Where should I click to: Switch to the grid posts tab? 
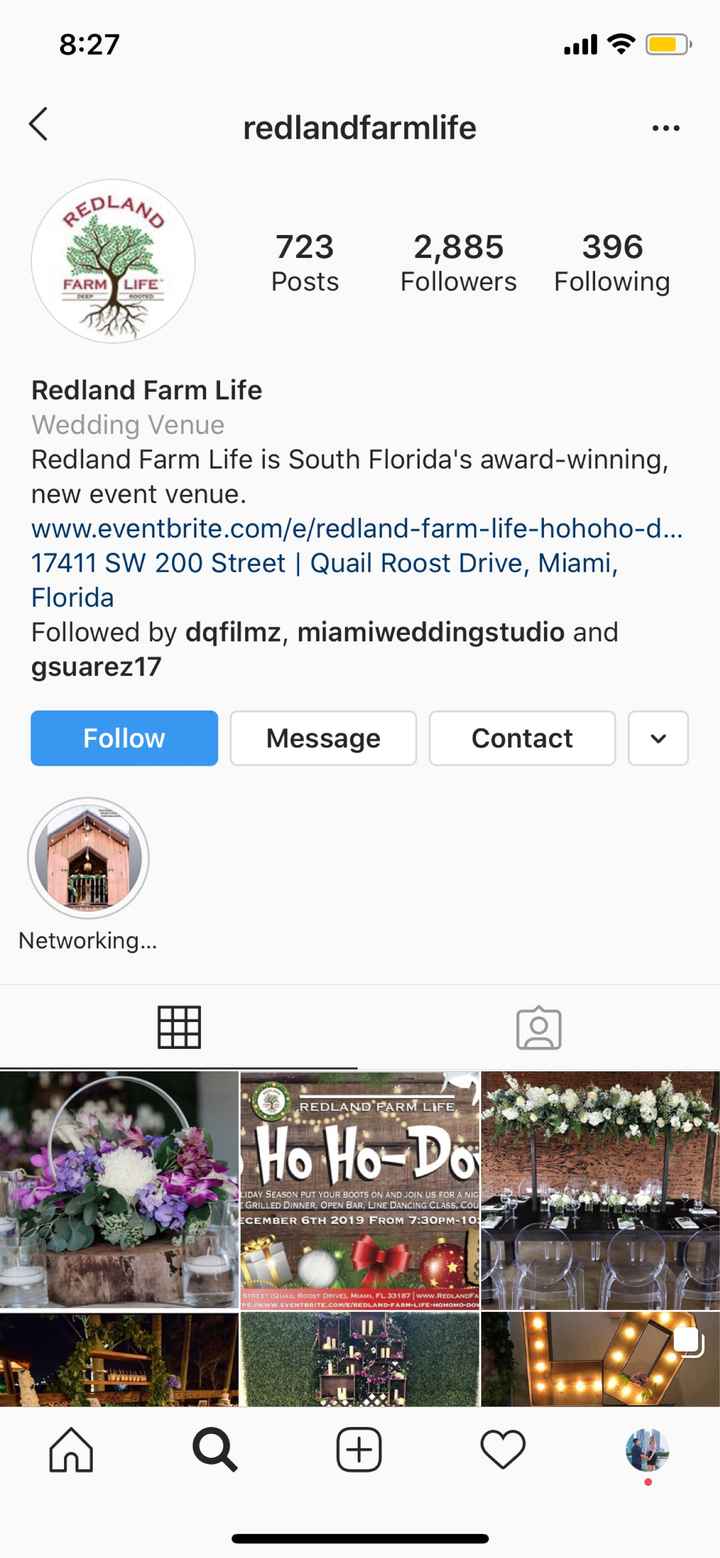tap(179, 1027)
